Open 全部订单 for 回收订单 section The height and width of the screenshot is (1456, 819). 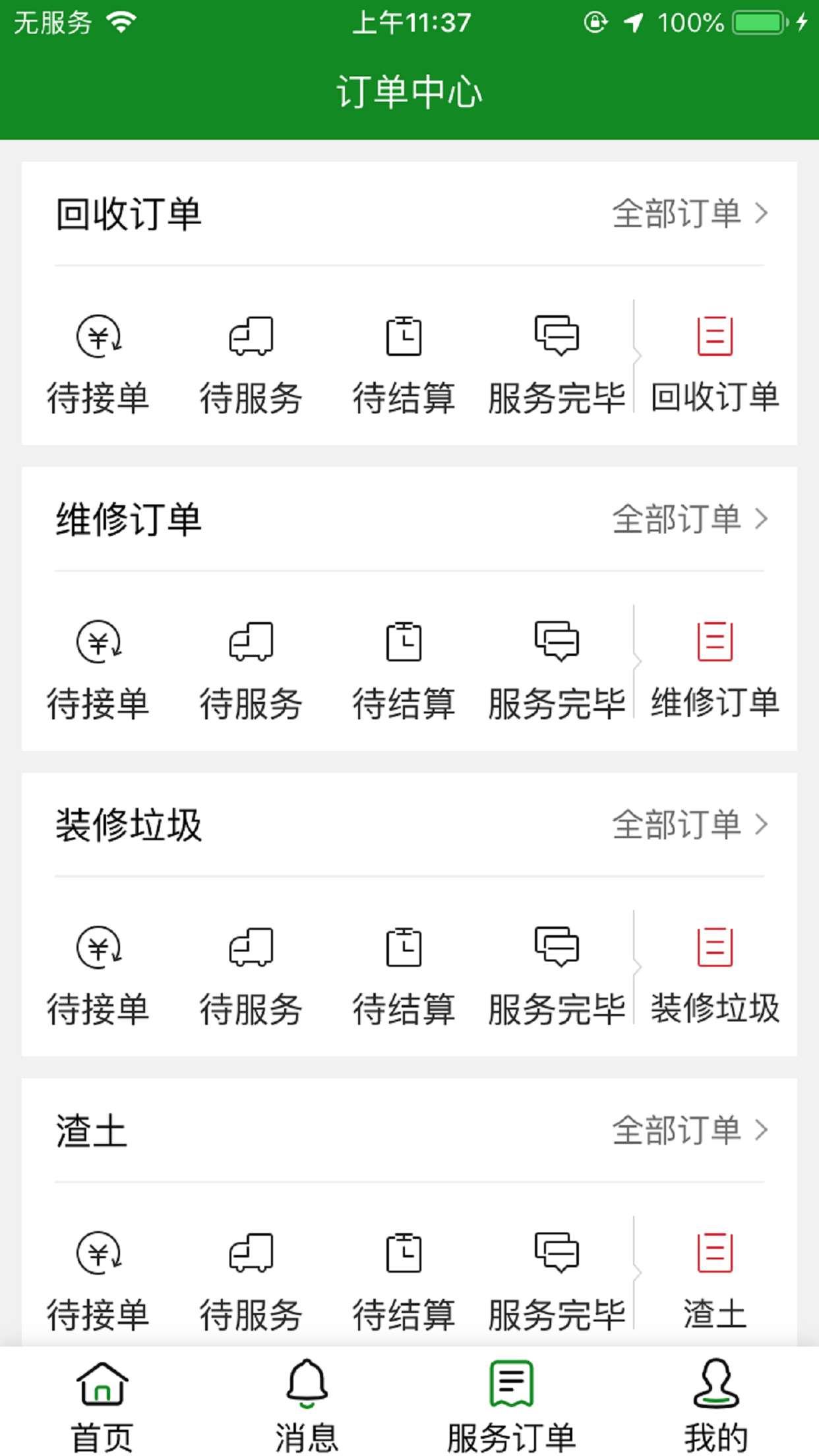690,214
